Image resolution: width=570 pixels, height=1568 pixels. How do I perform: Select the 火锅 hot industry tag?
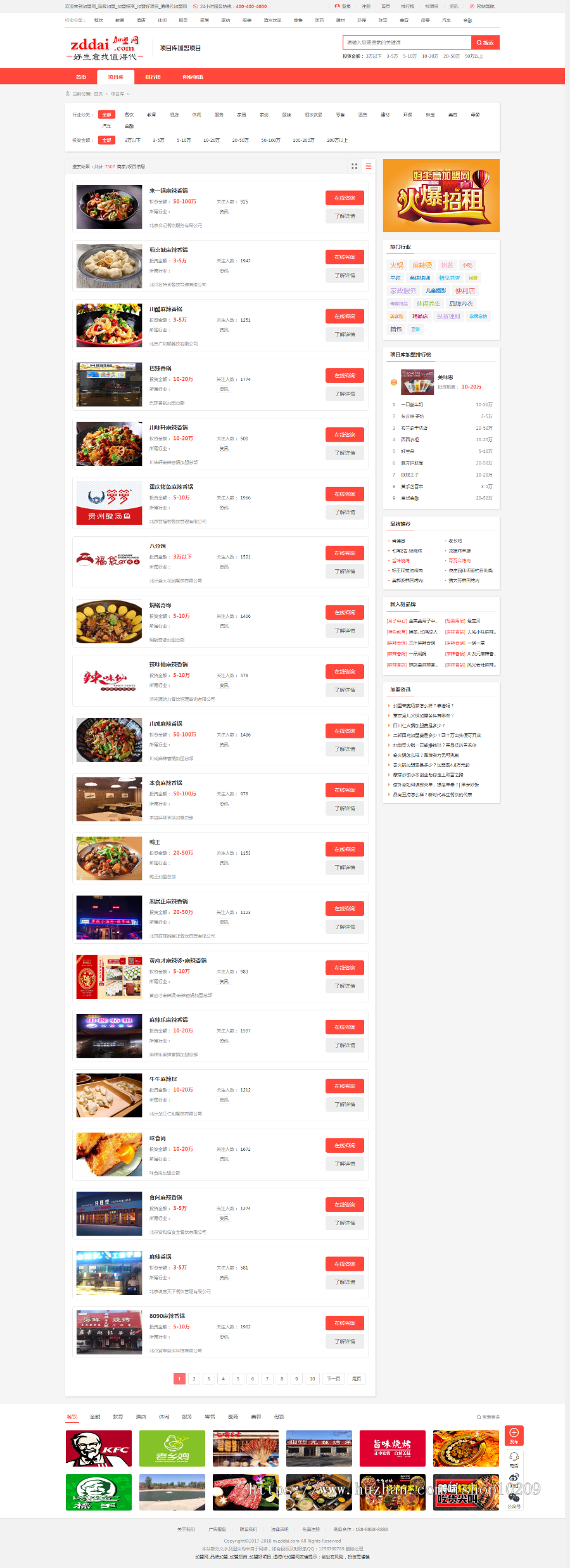396,265
